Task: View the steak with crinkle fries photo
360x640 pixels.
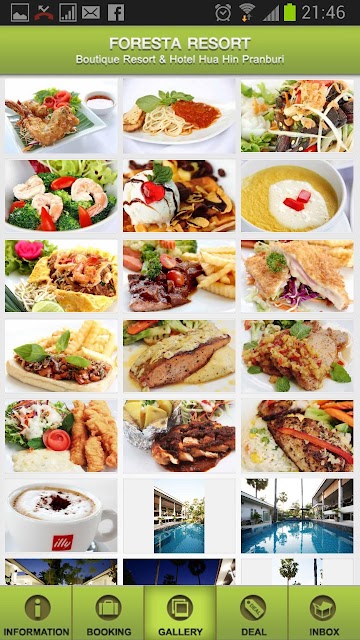Action: pyautogui.click(x=179, y=276)
